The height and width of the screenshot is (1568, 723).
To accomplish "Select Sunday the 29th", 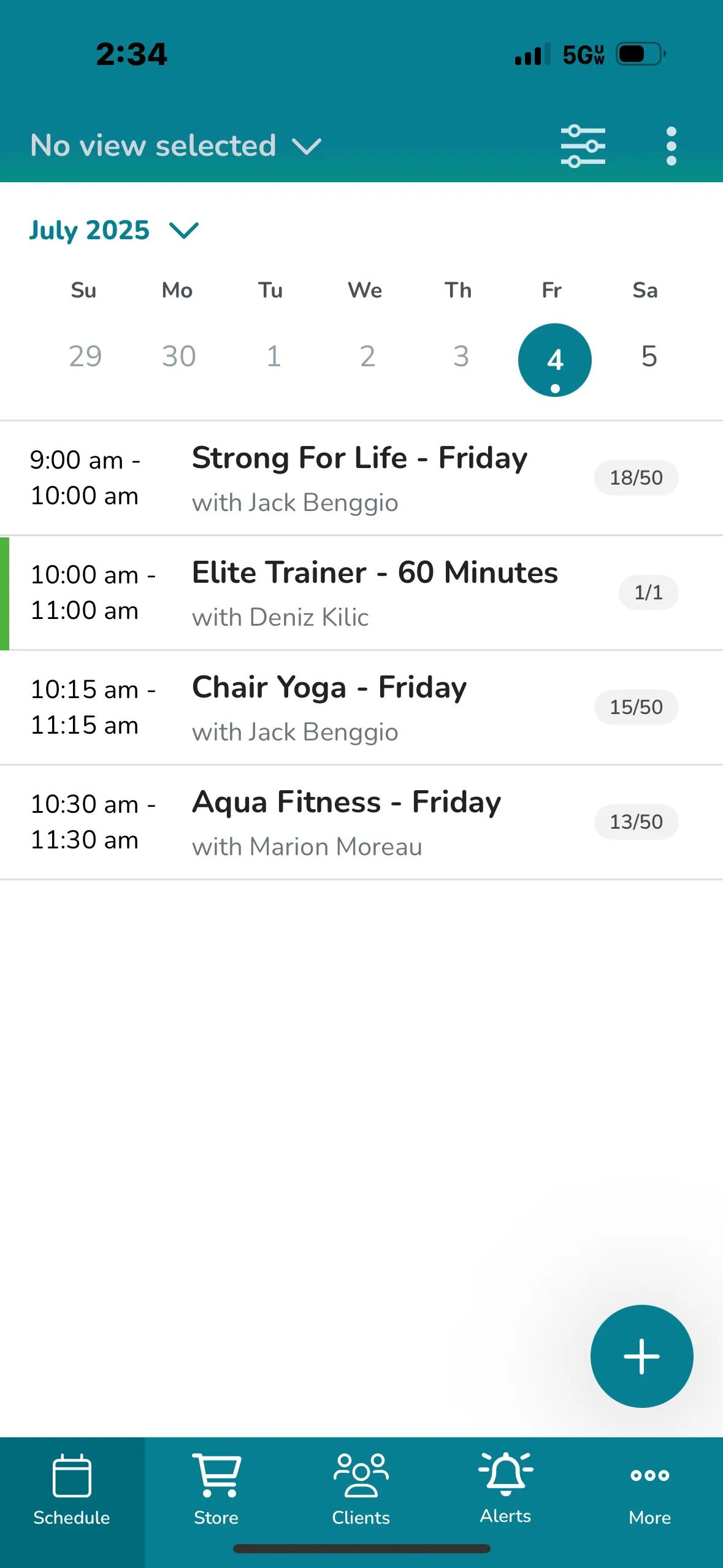I will point(85,356).
